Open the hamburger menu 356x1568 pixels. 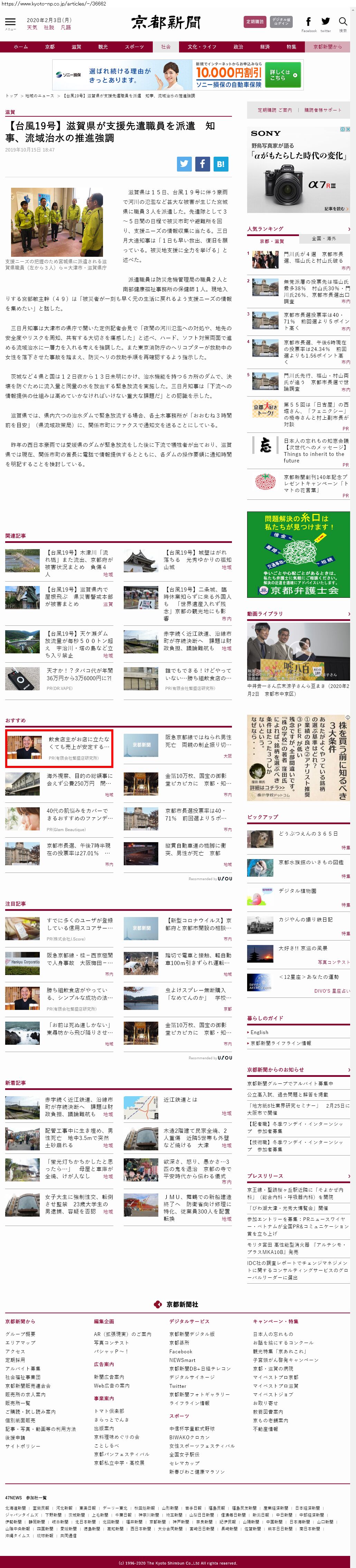point(10,22)
